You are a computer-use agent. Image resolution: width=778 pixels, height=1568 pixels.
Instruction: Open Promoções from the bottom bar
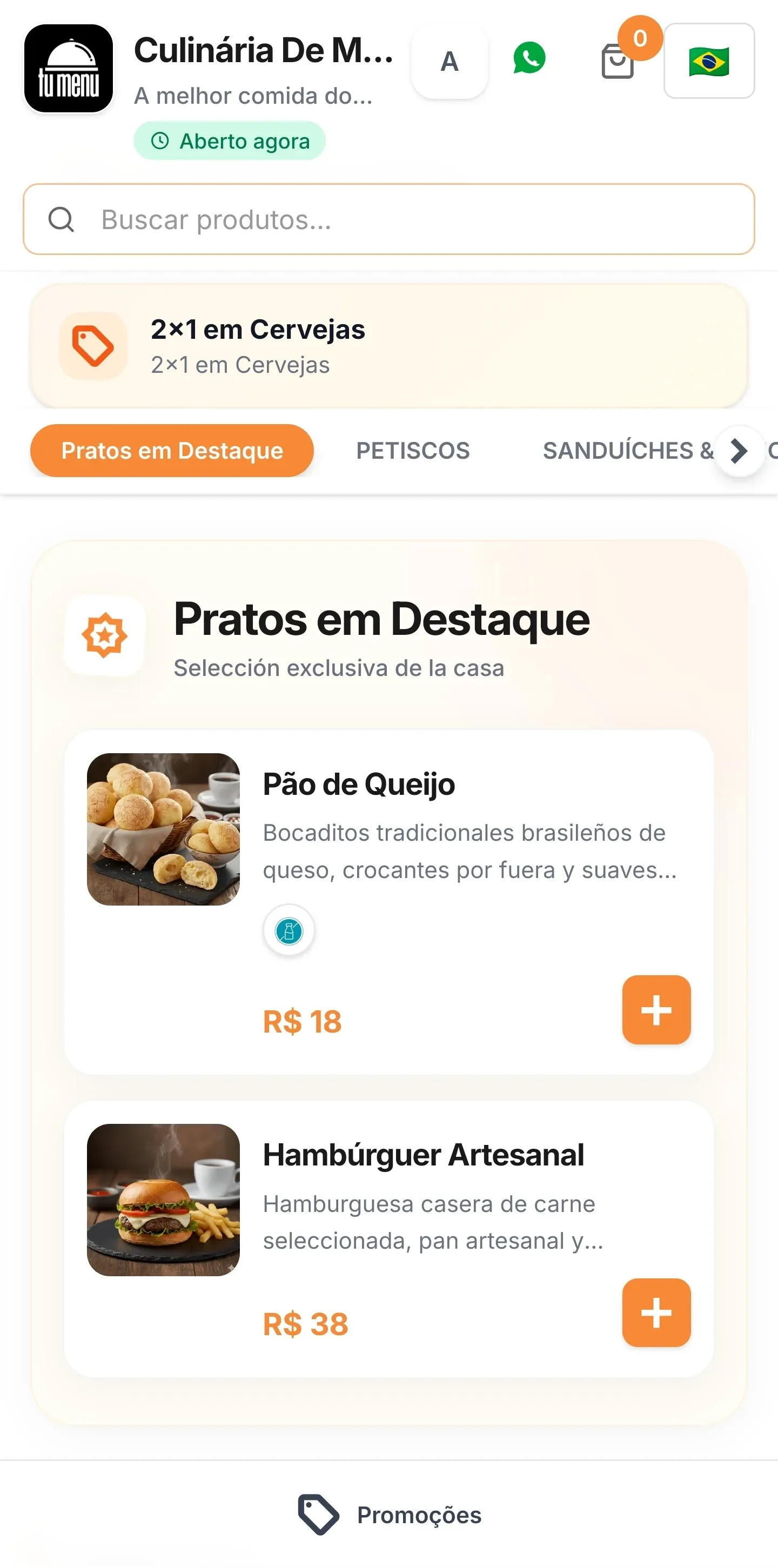click(389, 1515)
